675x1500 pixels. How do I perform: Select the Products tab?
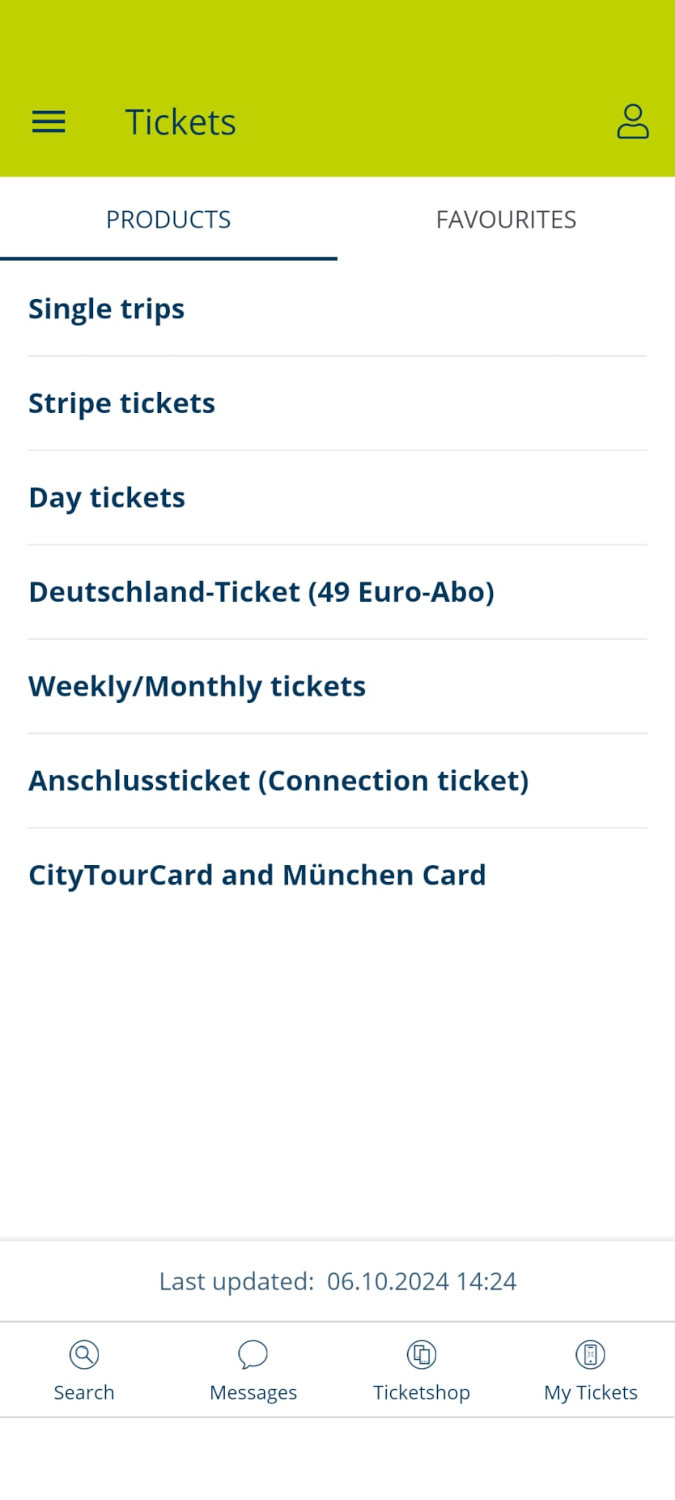tap(168, 219)
